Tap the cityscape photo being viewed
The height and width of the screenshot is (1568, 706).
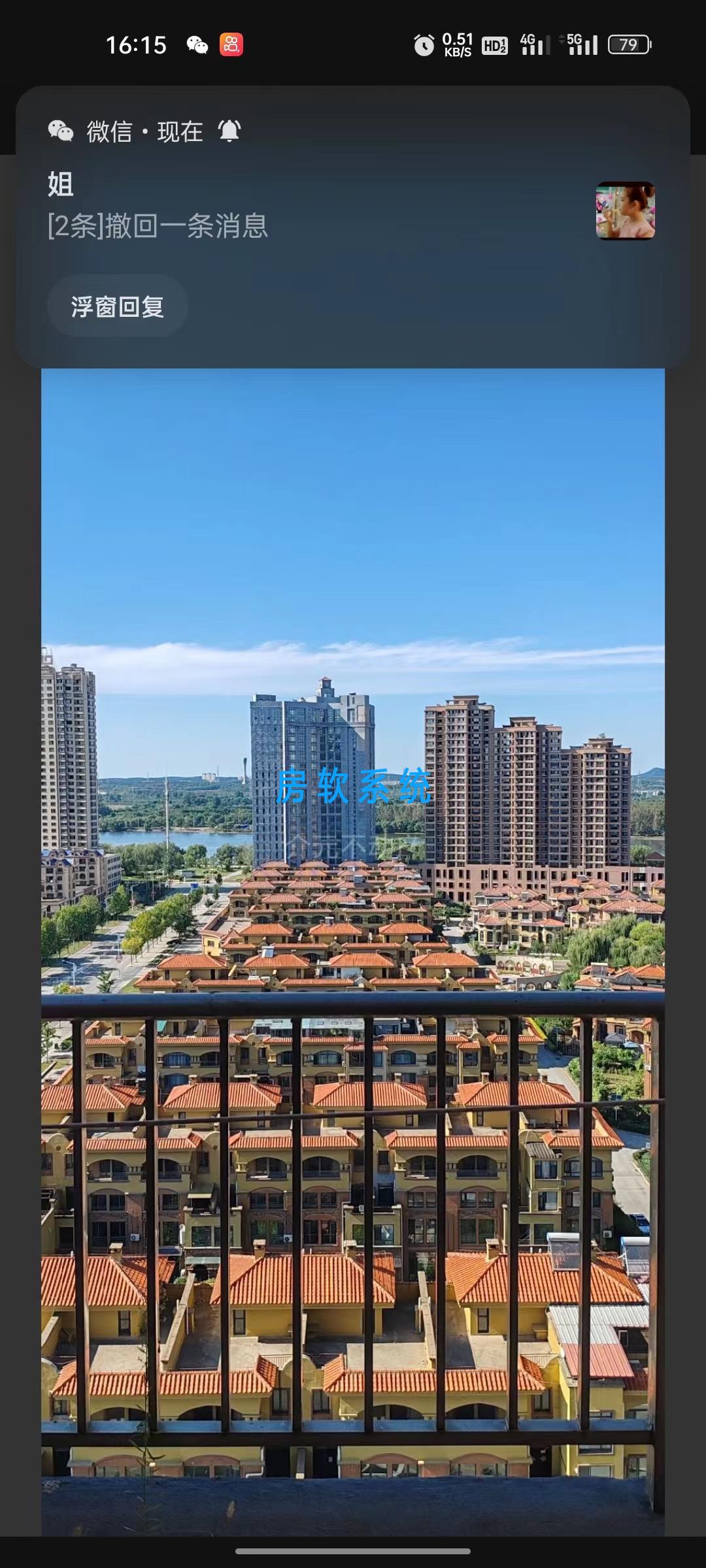click(353, 952)
